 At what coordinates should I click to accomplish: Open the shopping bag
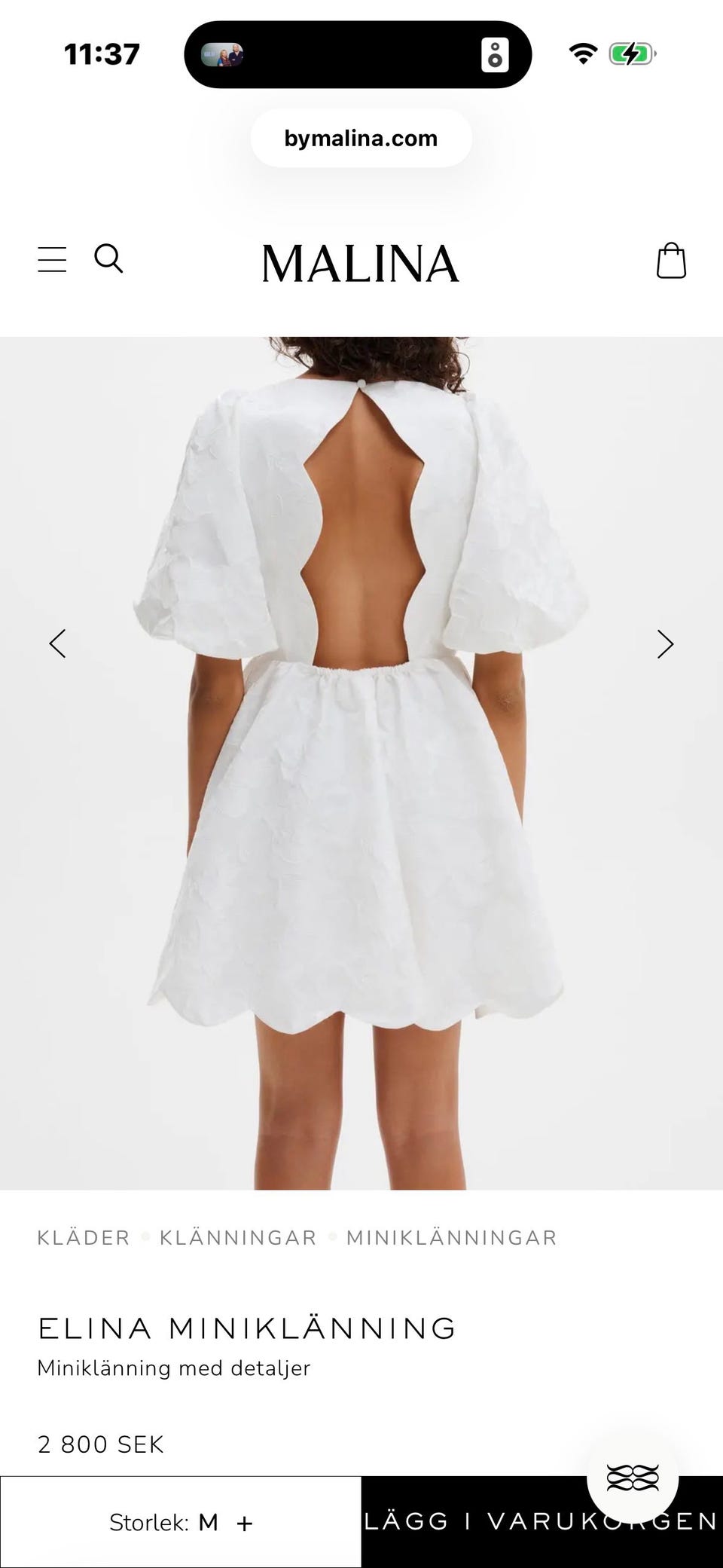671,261
